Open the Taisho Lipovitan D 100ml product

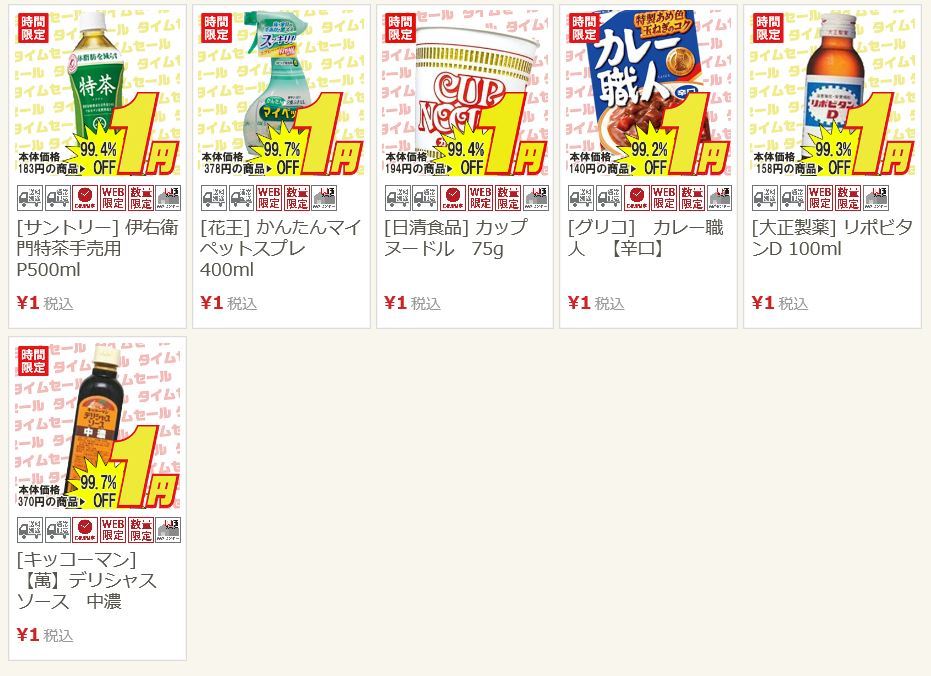pyautogui.click(x=831, y=237)
